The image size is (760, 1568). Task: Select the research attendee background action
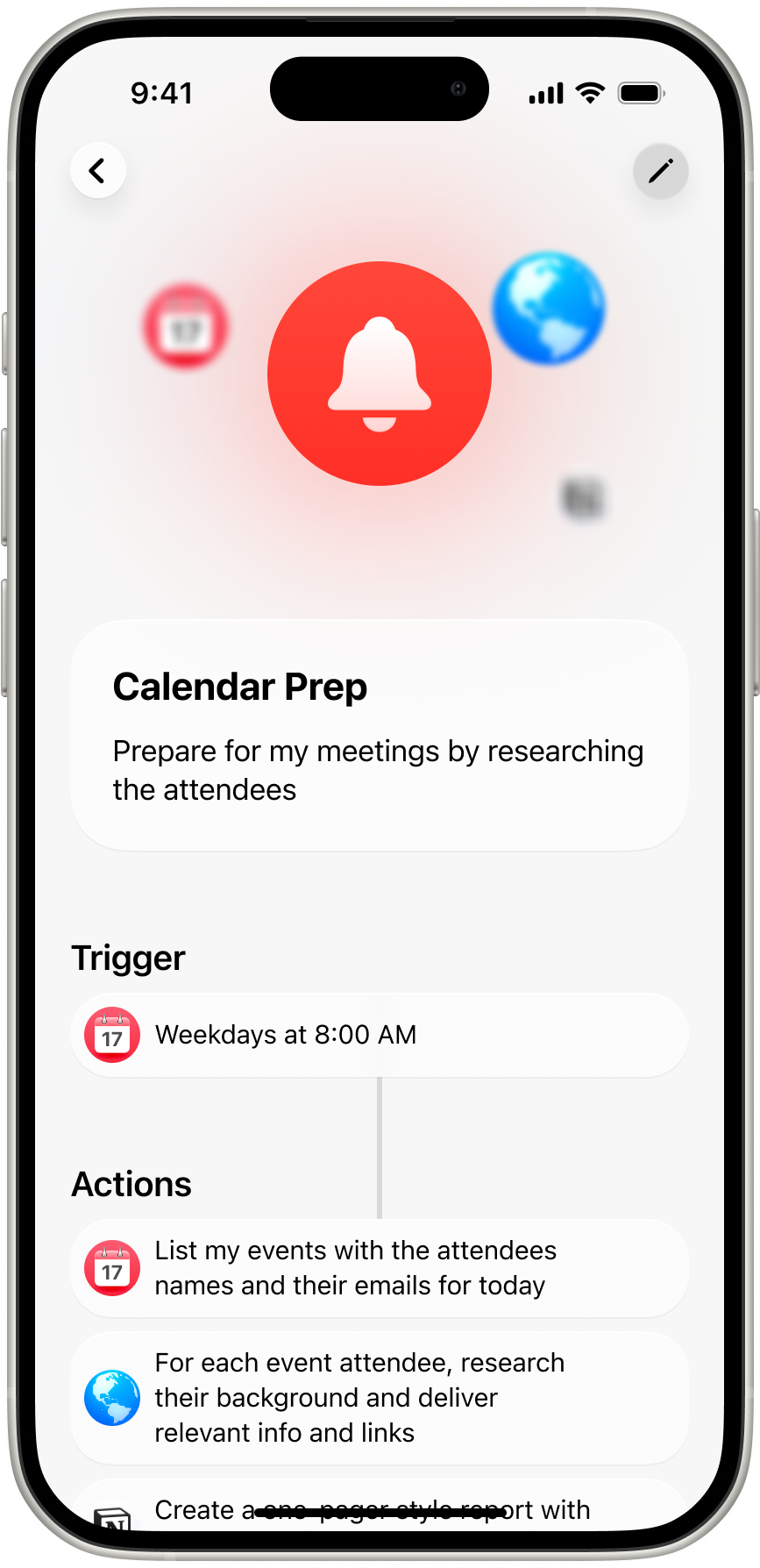coord(379,1398)
